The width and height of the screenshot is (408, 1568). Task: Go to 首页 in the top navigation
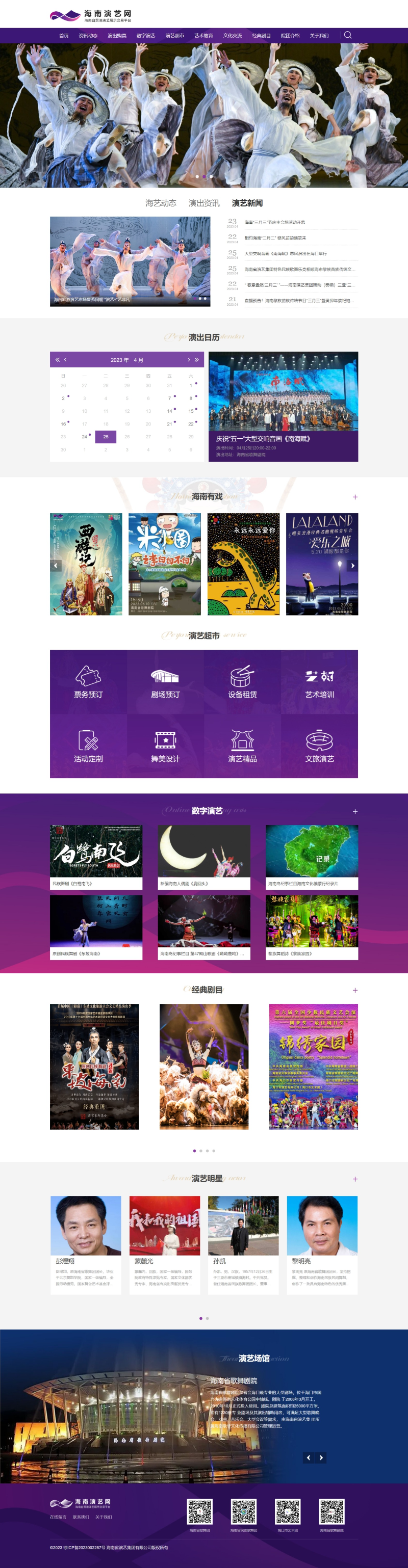coord(64,36)
